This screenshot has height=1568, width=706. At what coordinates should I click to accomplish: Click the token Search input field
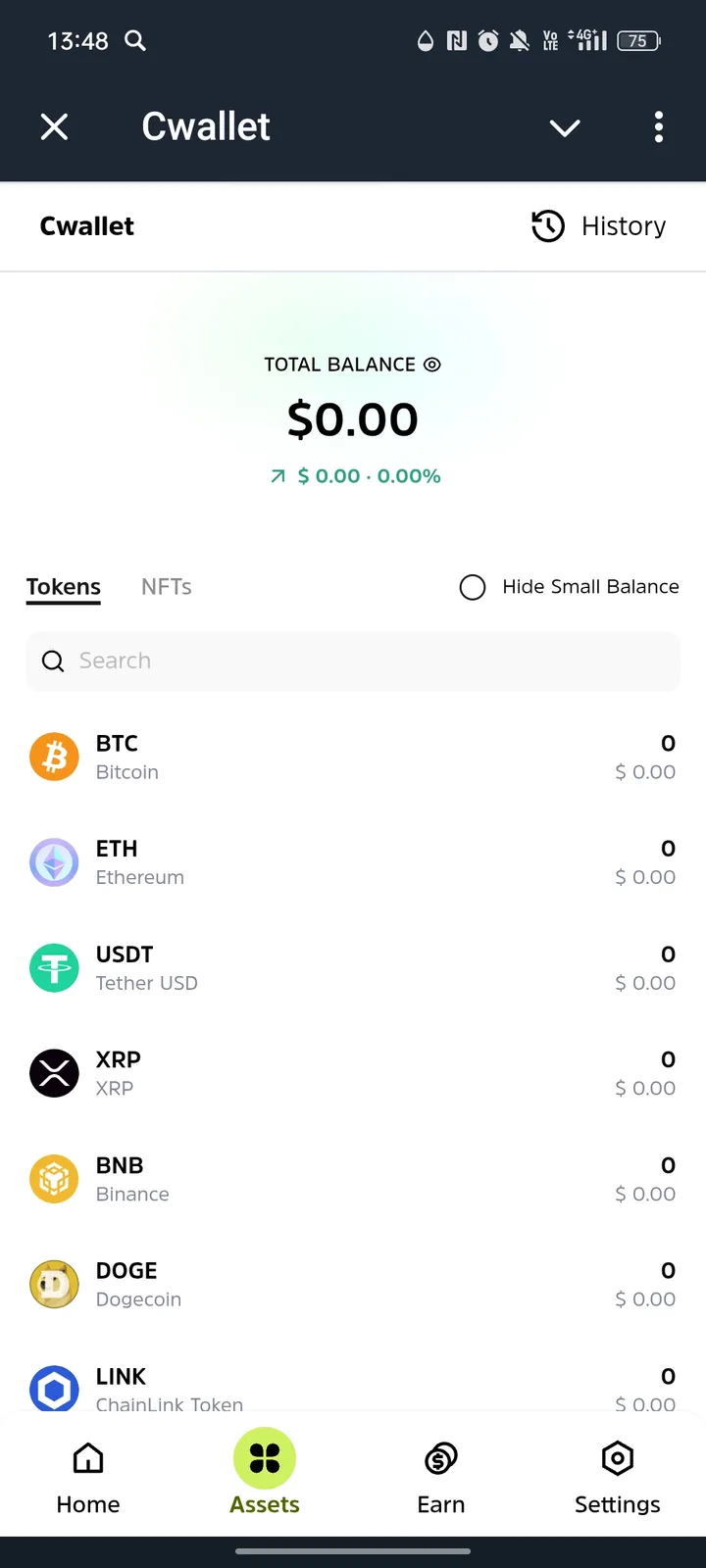coord(353,661)
